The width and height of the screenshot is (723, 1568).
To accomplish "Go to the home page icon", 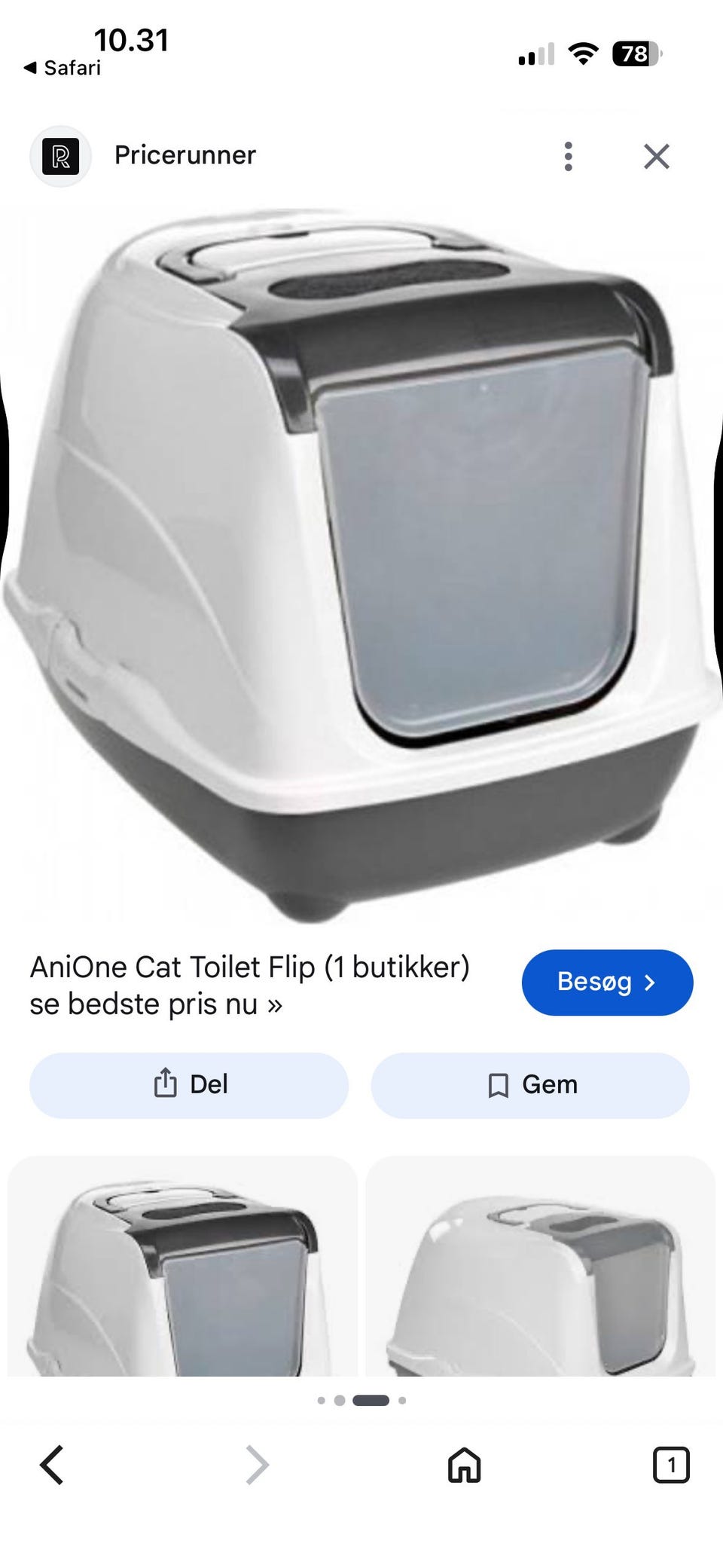I will click(465, 1465).
